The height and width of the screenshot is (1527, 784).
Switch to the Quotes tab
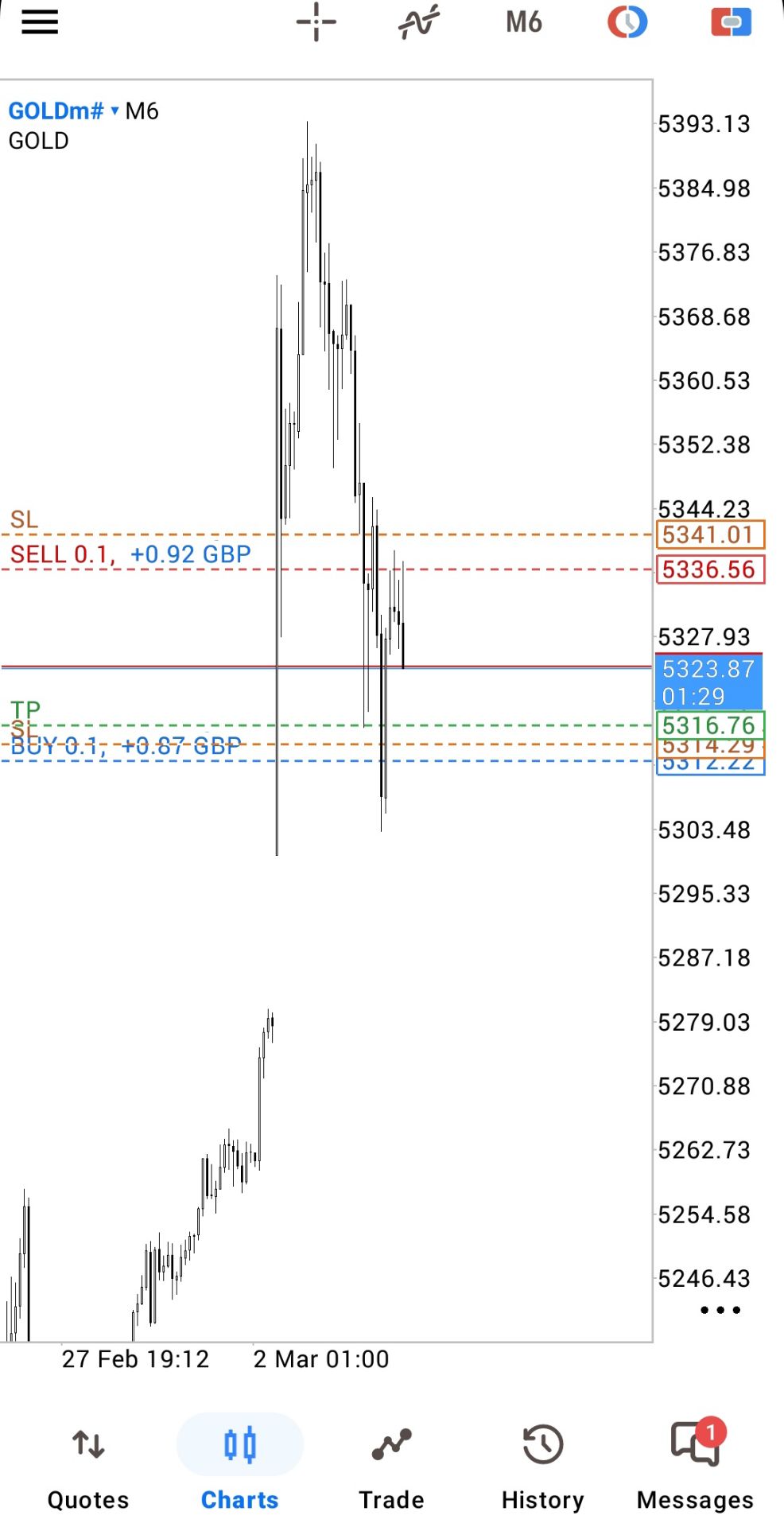tap(88, 1467)
